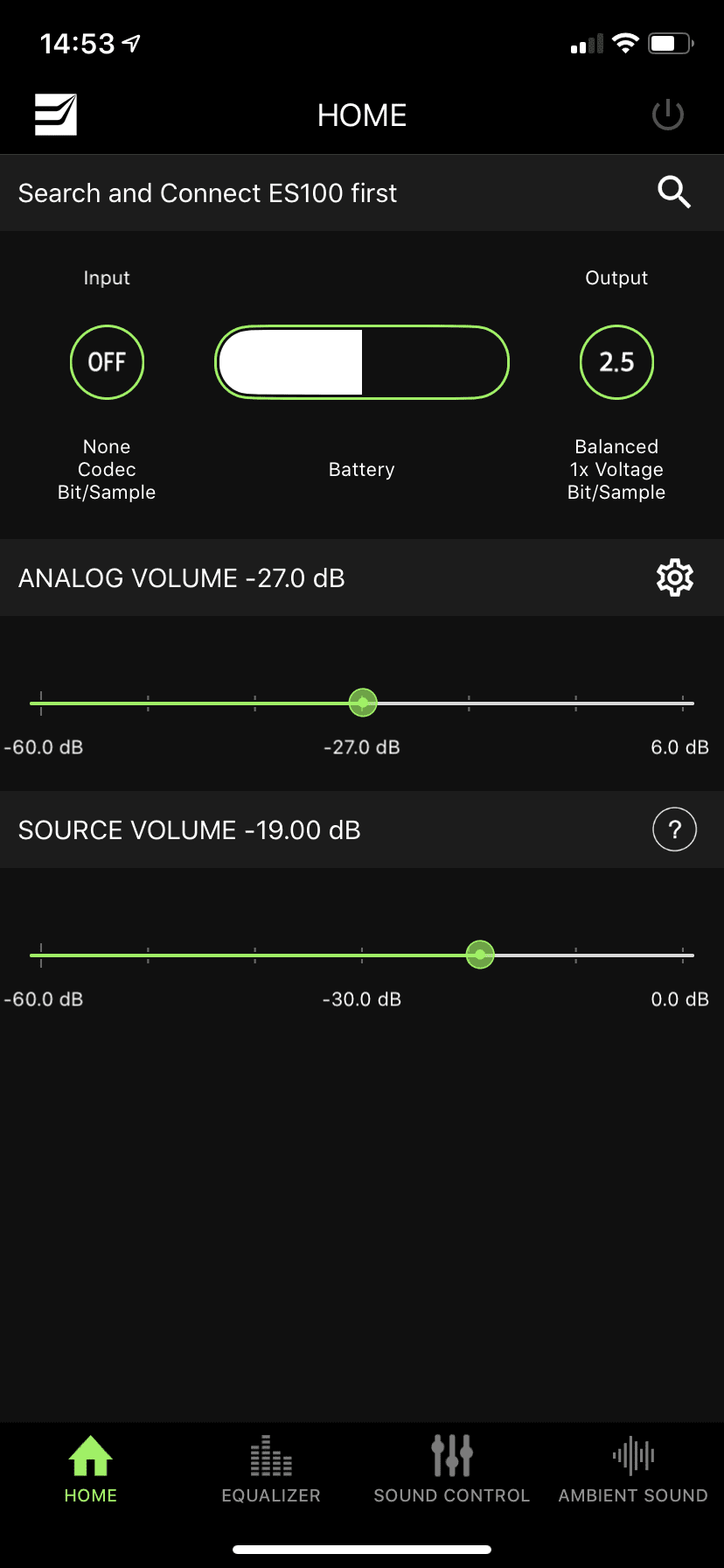Viewport: 724px width, 1568px height.
Task: Tap the 2.5 Output circle
Action: (x=616, y=362)
